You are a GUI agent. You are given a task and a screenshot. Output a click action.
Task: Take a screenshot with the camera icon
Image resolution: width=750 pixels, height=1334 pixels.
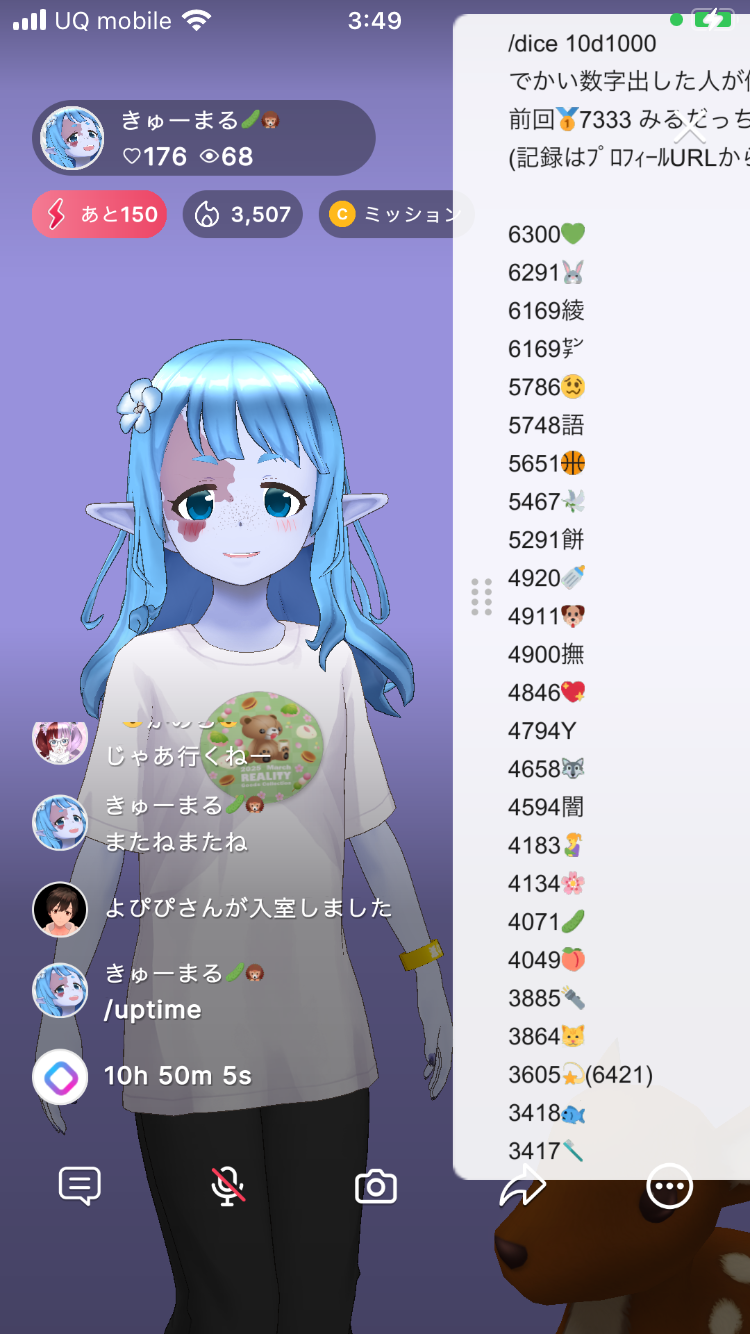(x=376, y=1187)
